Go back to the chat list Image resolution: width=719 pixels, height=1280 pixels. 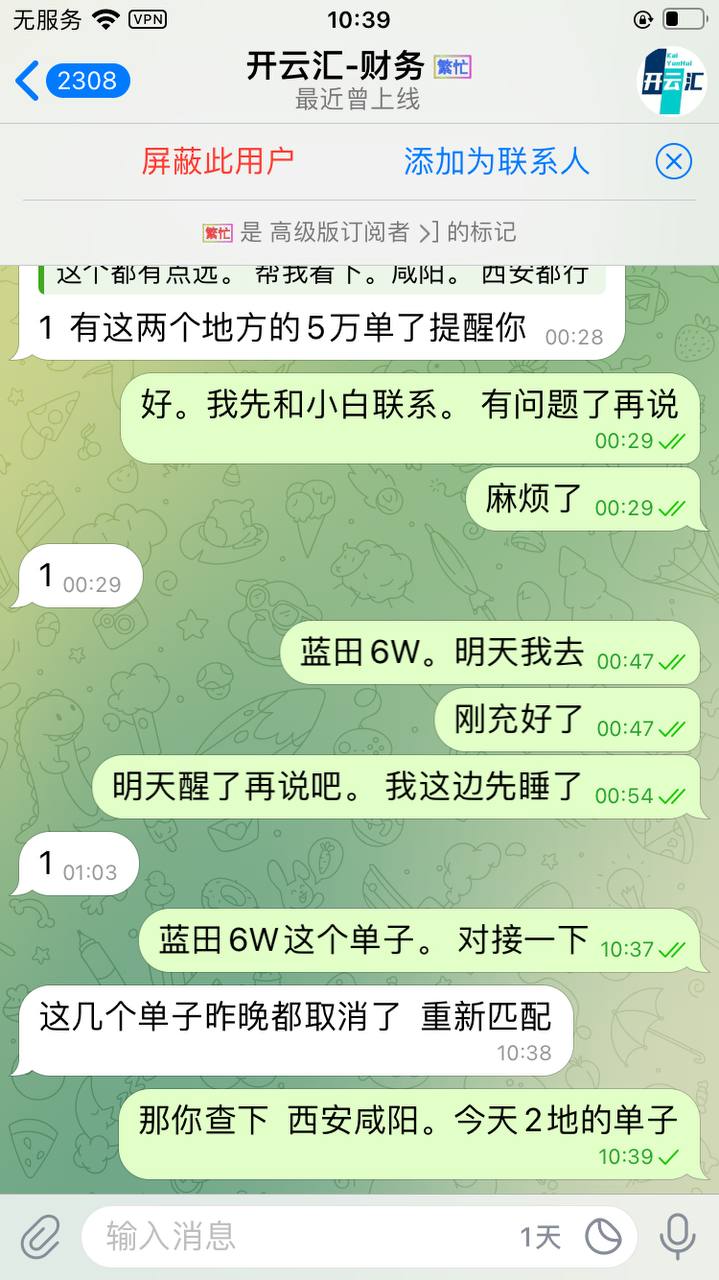click(x=70, y=81)
